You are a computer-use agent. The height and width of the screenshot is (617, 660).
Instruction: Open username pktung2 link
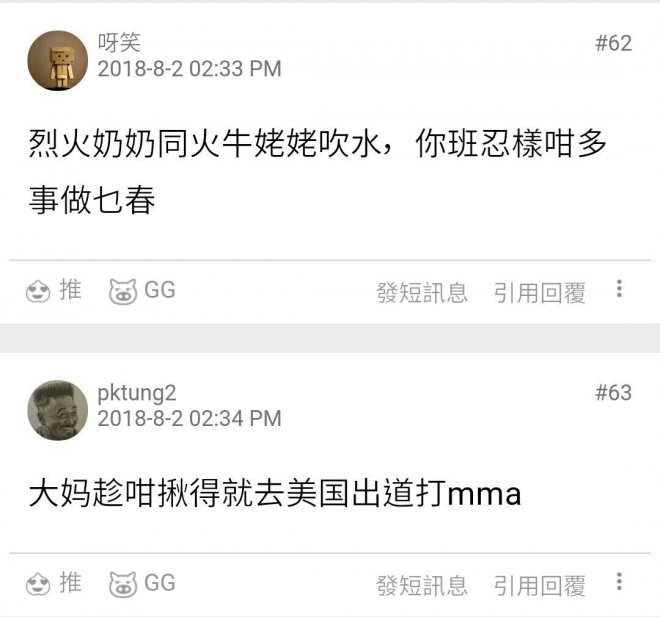(137, 393)
